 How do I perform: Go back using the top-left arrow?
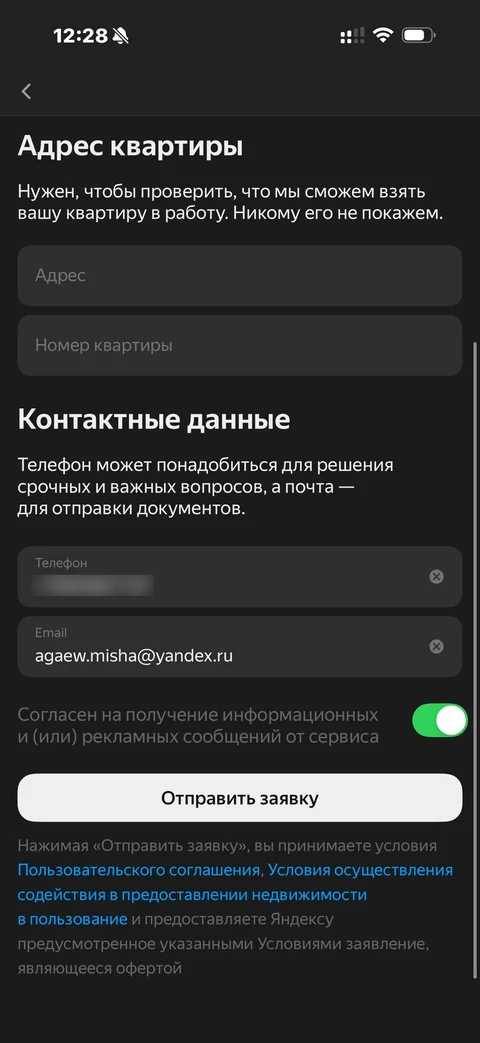pos(27,91)
